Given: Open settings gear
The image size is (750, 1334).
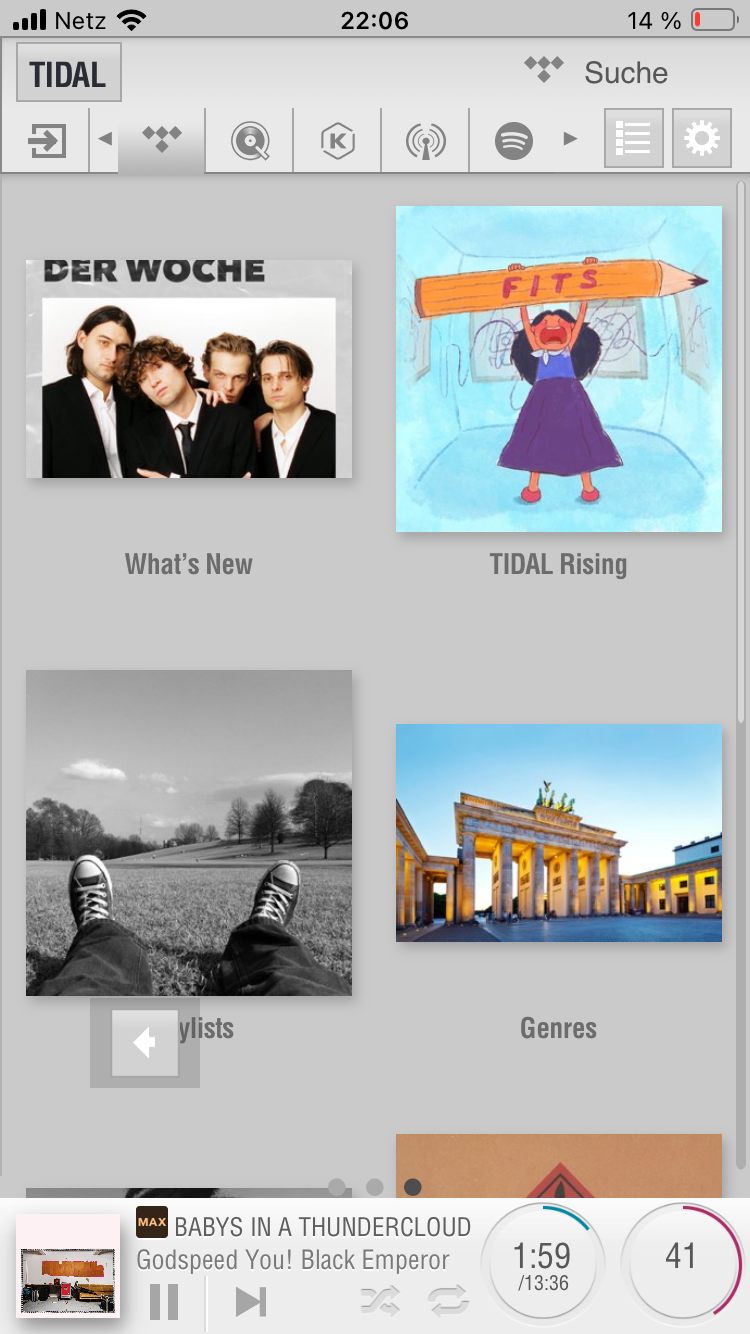Looking at the screenshot, I should [702, 138].
